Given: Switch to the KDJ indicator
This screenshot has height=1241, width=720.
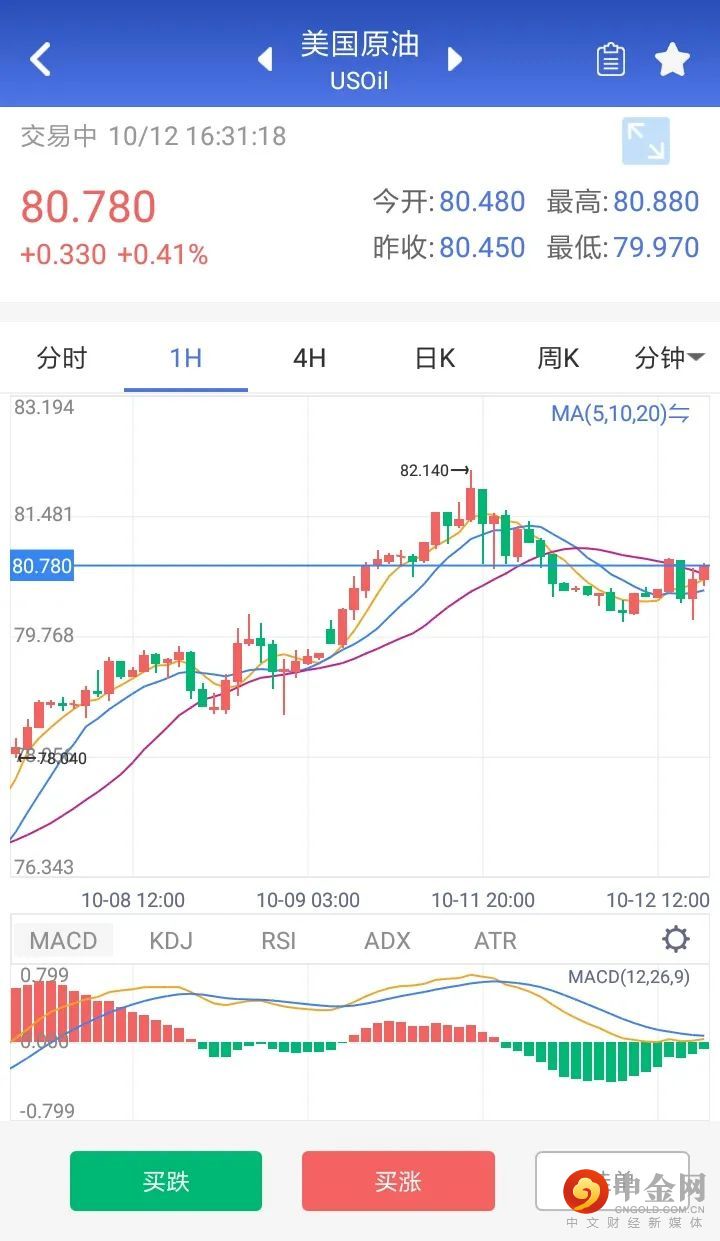Looking at the screenshot, I should 171,941.
